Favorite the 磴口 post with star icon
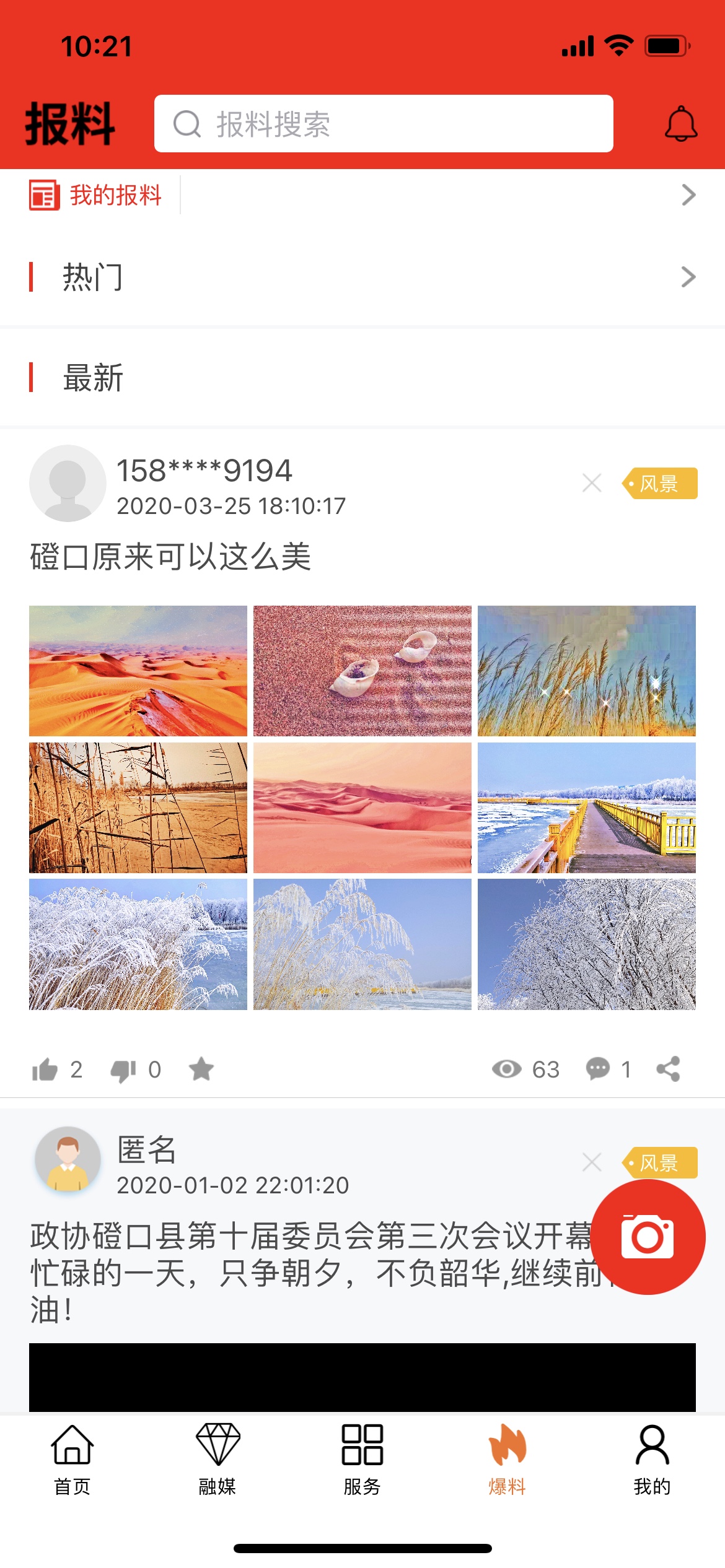Image resolution: width=725 pixels, height=1568 pixels. click(201, 1069)
